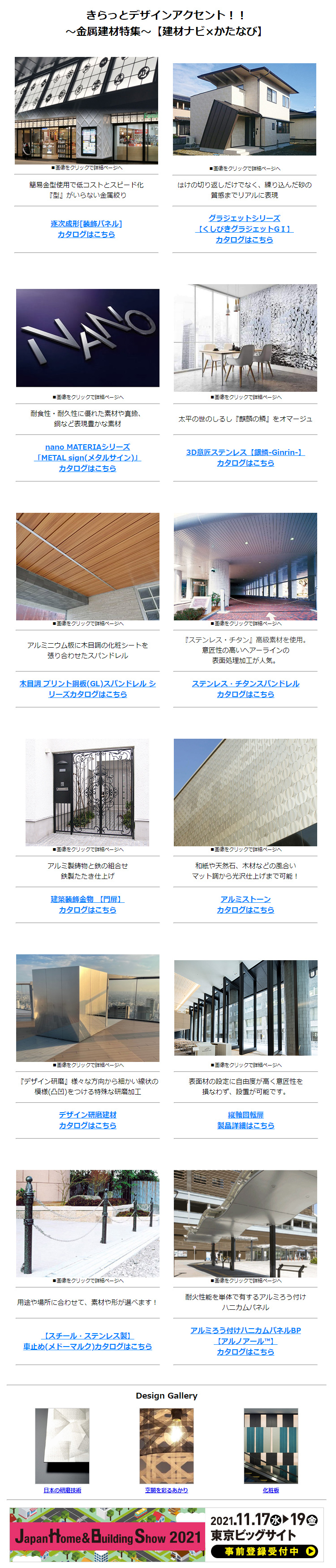
Task: Open the ステンレス・チタンスパンドレル catalog link
Action: tap(246, 689)
